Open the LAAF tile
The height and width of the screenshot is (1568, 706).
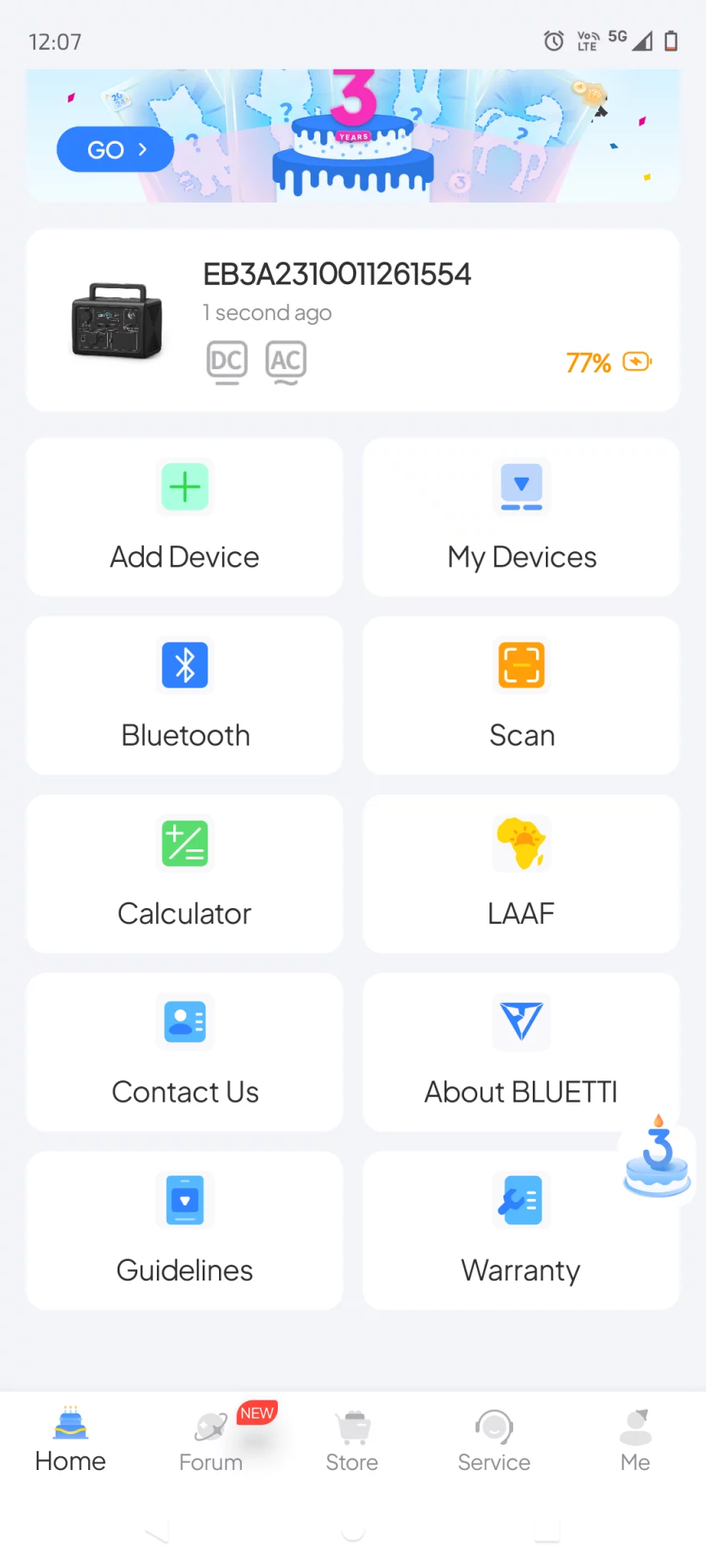[x=521, y=873]
